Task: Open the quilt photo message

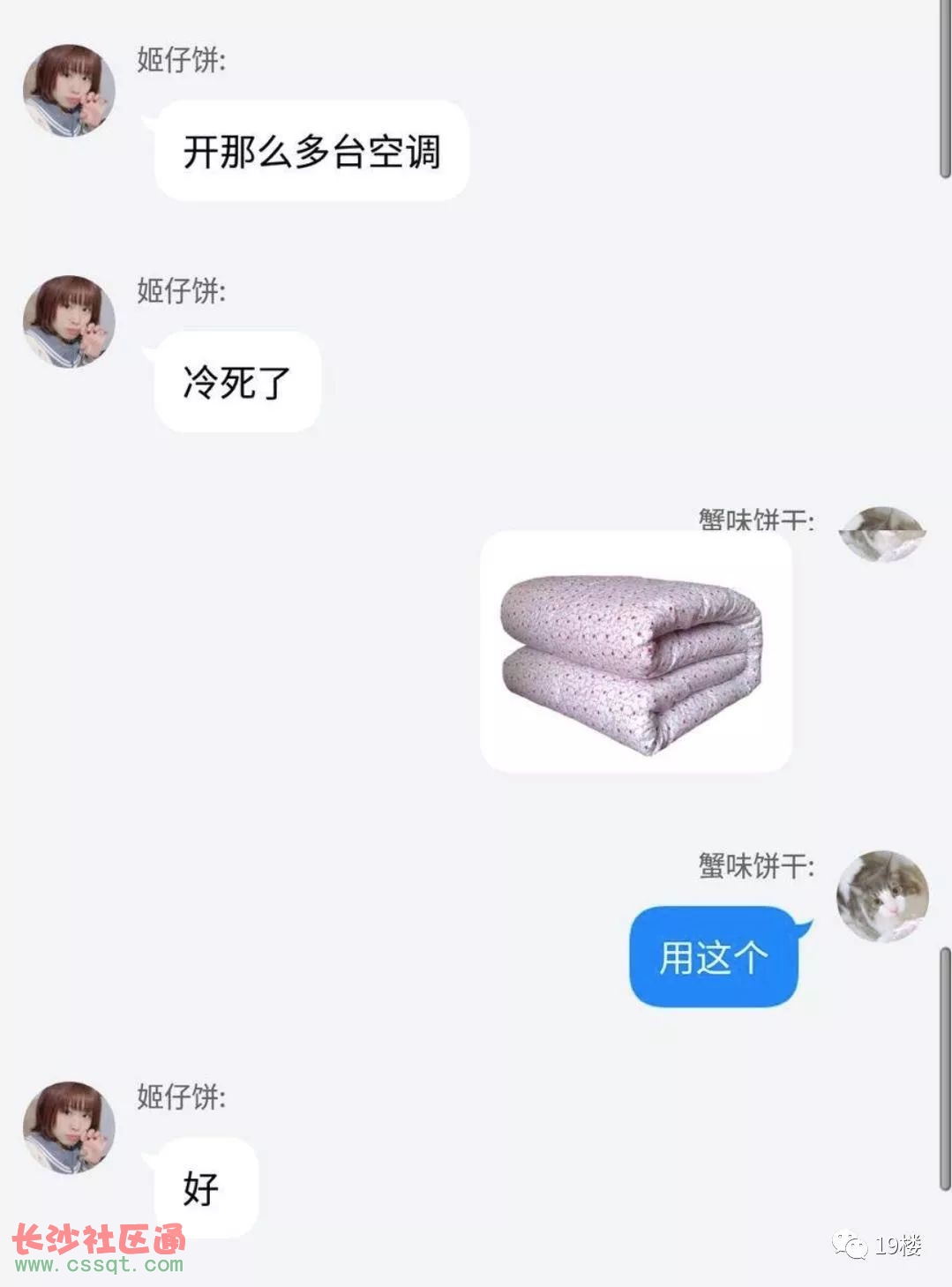Action: [x=635, y=652]
